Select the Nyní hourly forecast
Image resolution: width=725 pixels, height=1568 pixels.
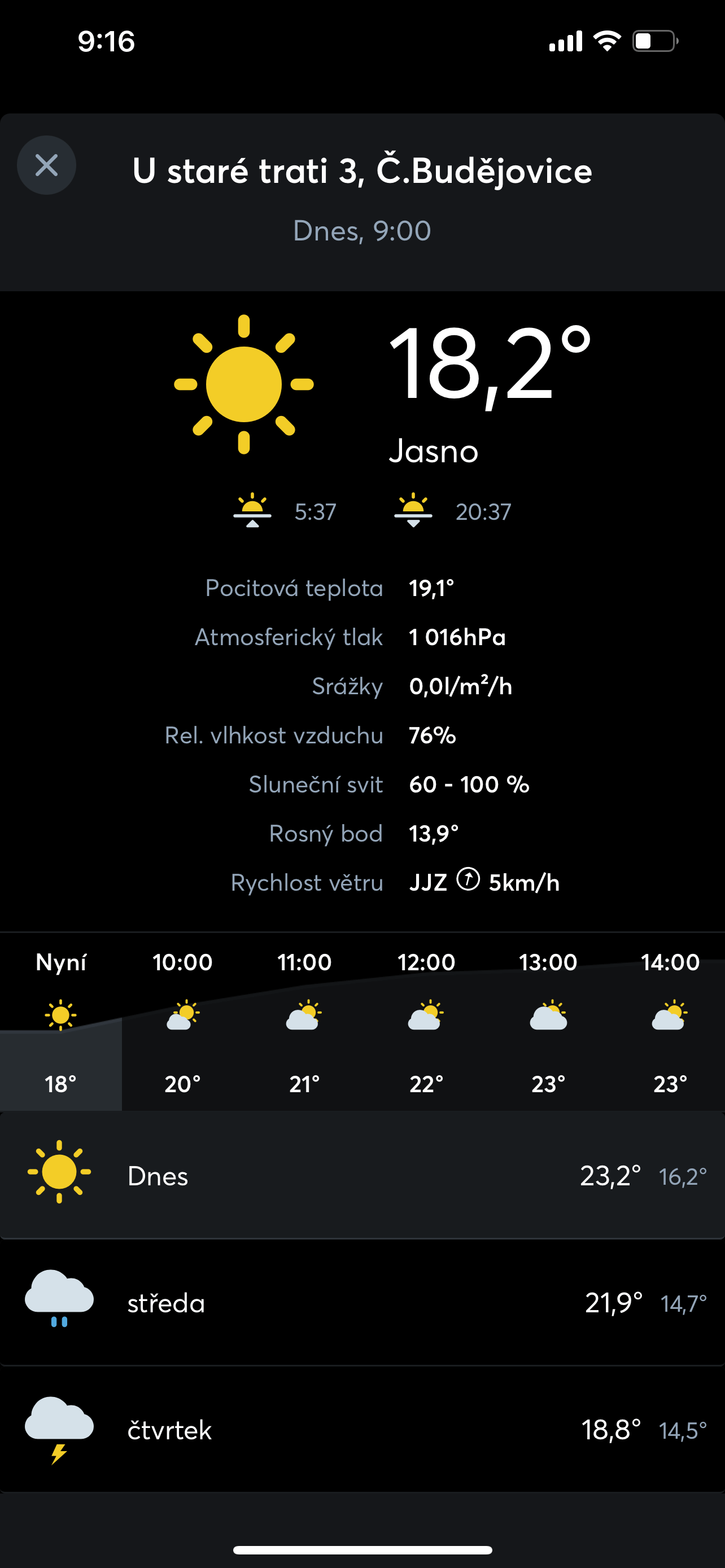61,1023
